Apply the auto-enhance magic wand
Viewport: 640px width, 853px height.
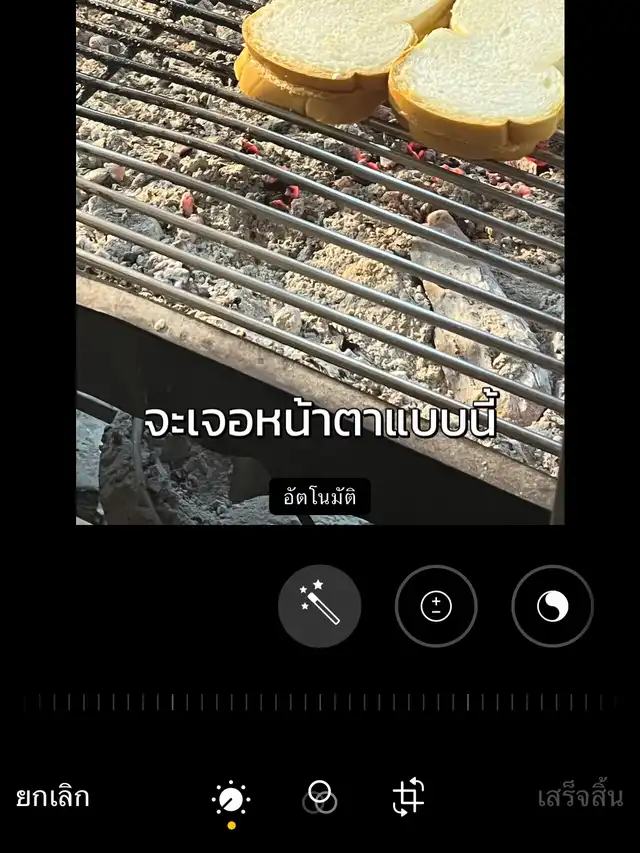319,606
